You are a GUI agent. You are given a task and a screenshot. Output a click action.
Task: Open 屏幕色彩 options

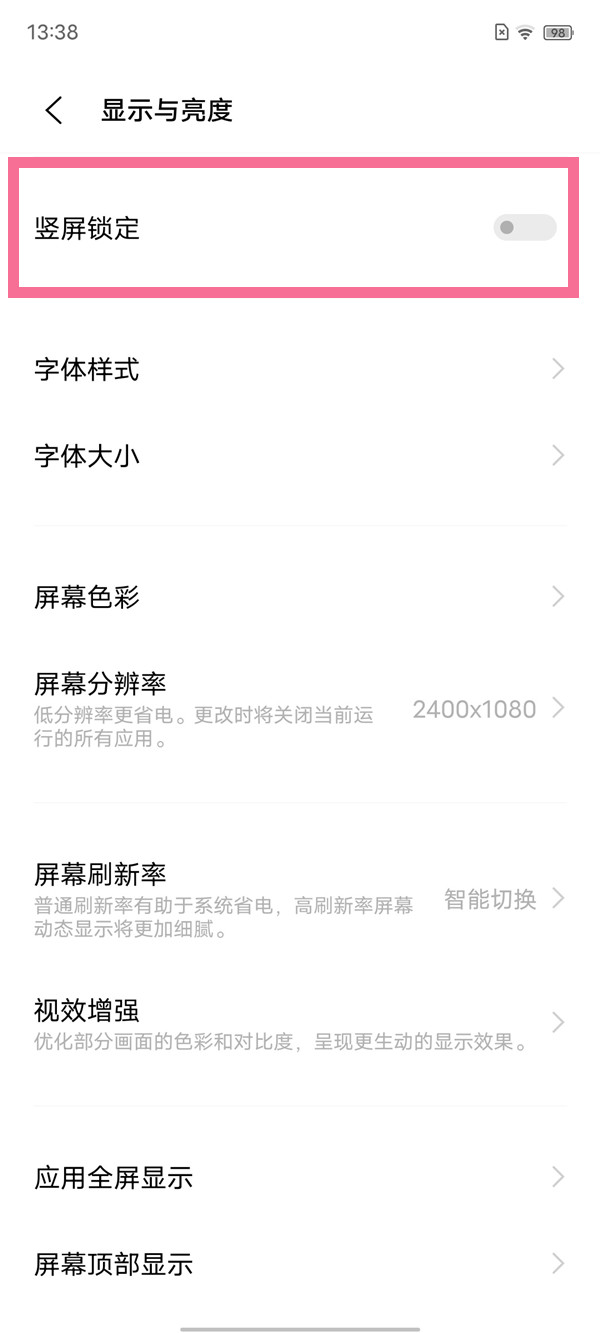click(300, 598)
